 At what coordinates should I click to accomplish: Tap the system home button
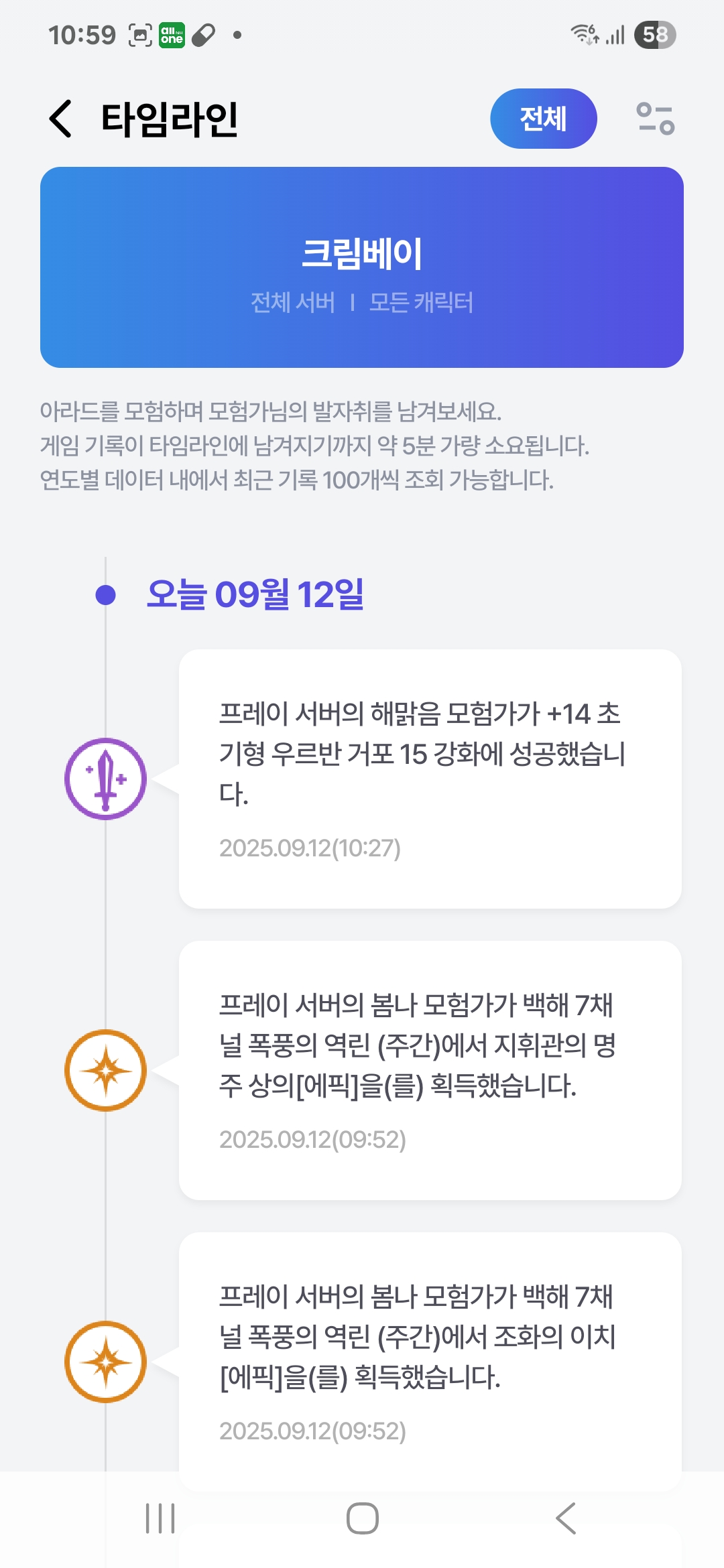tap(362, 1518)
